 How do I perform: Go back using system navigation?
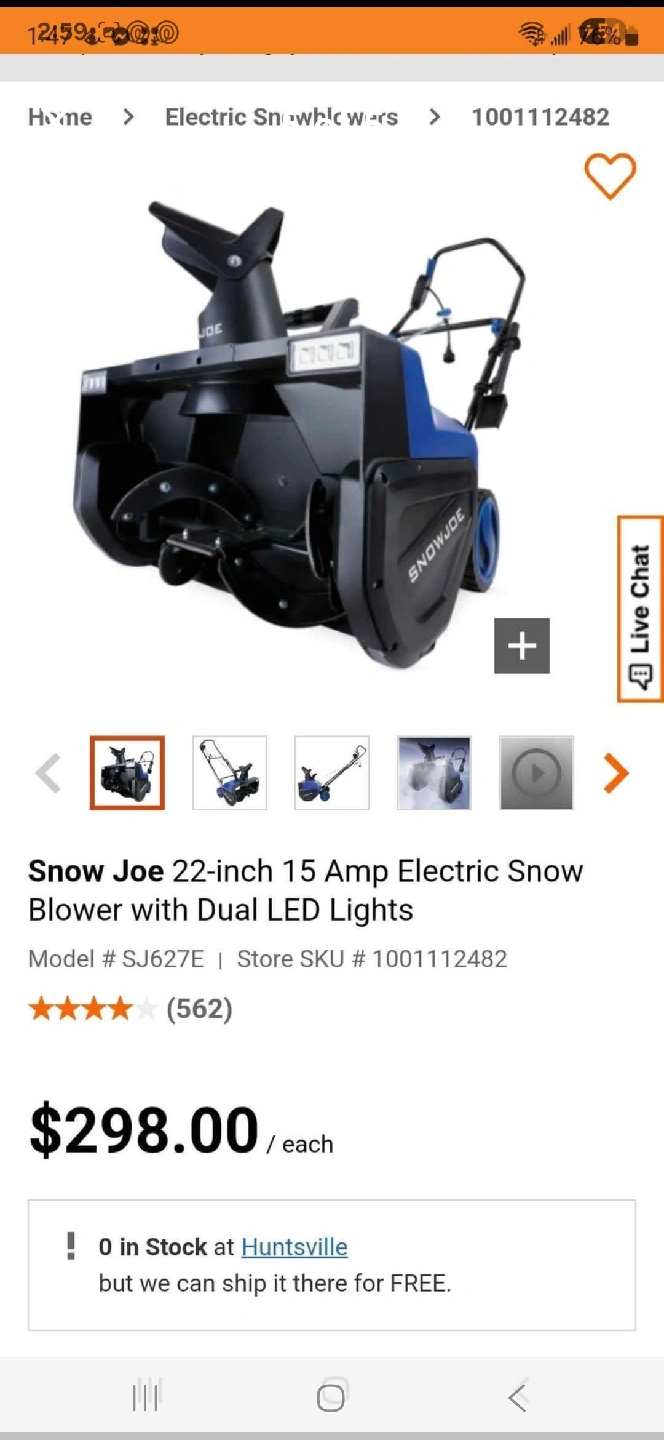point(517,1397)
